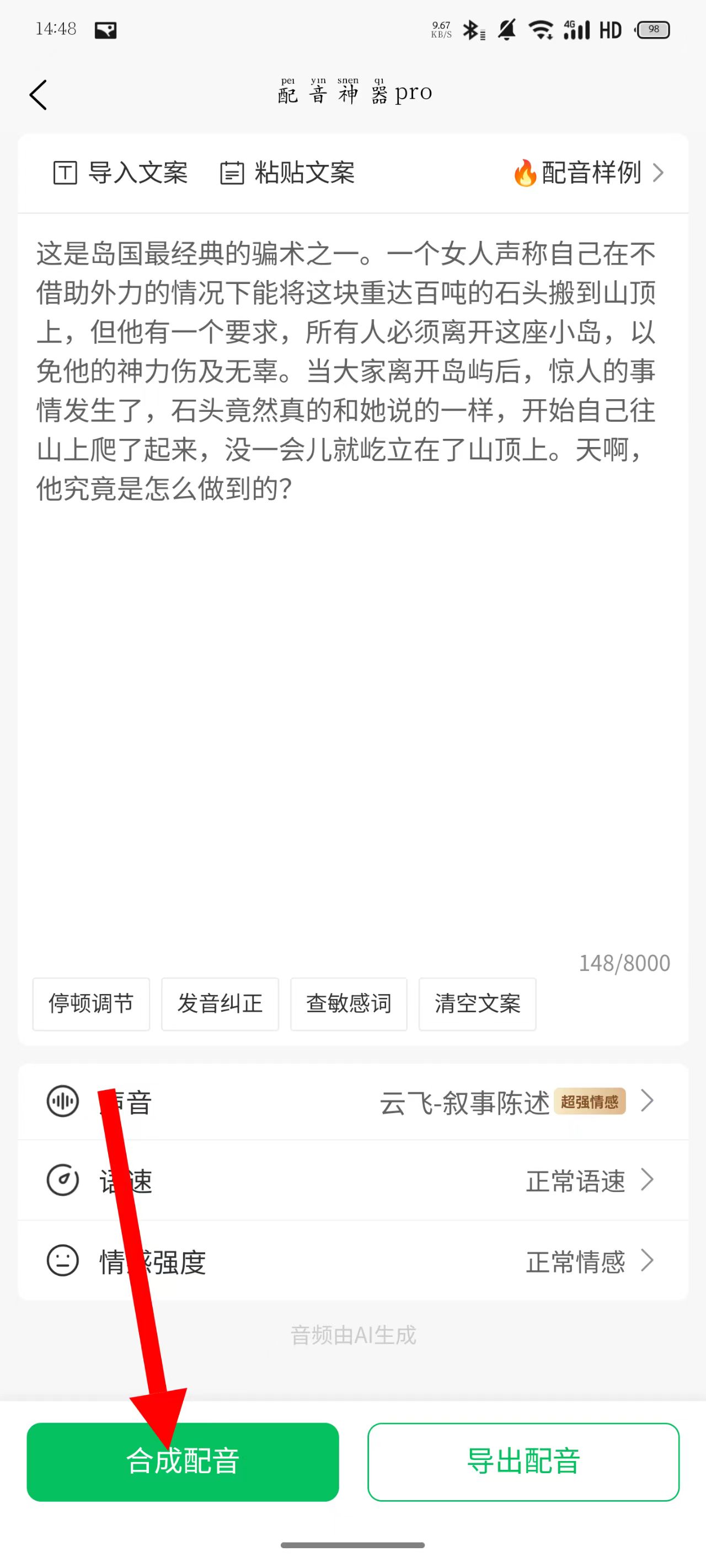Tap 导入文案 to import a script
This screenshot has width=706, height=1568.
pos(121,173)
